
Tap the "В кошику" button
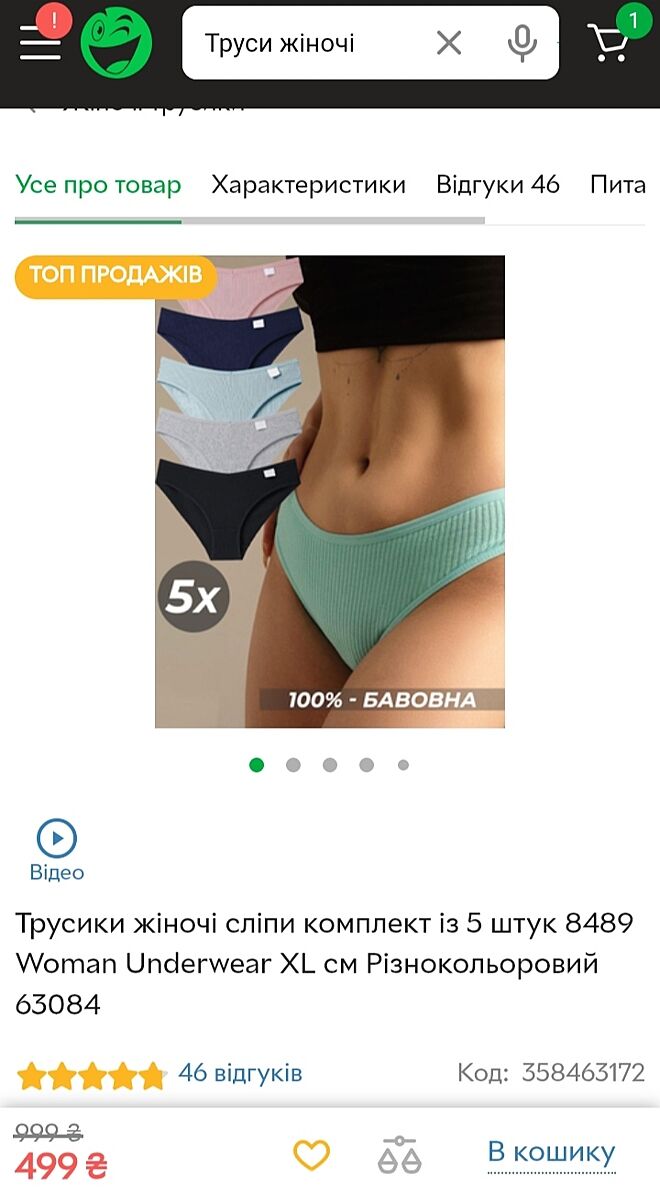tap(551, 1153)
